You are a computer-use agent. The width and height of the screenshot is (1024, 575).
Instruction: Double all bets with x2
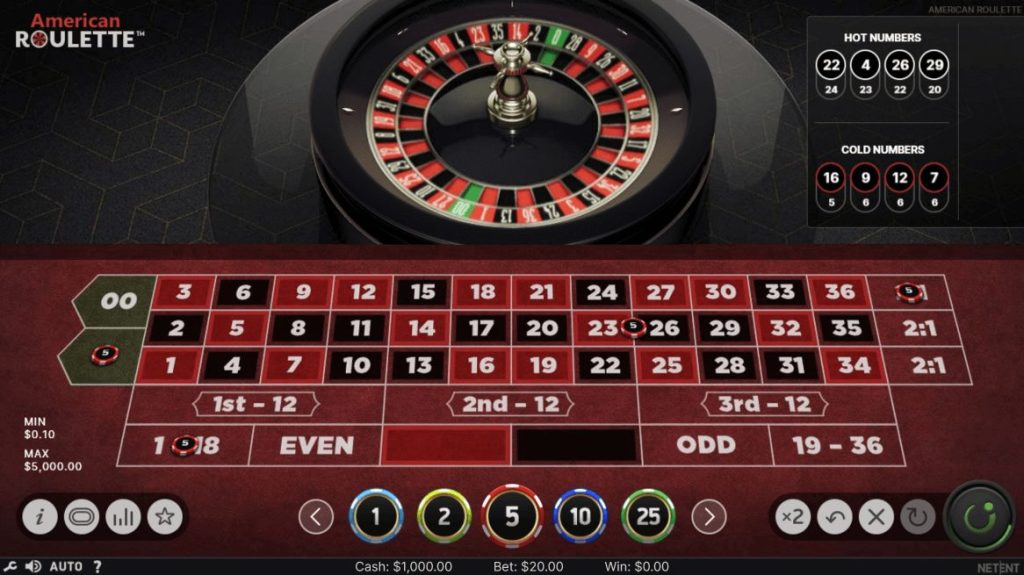tap(792, 517)
